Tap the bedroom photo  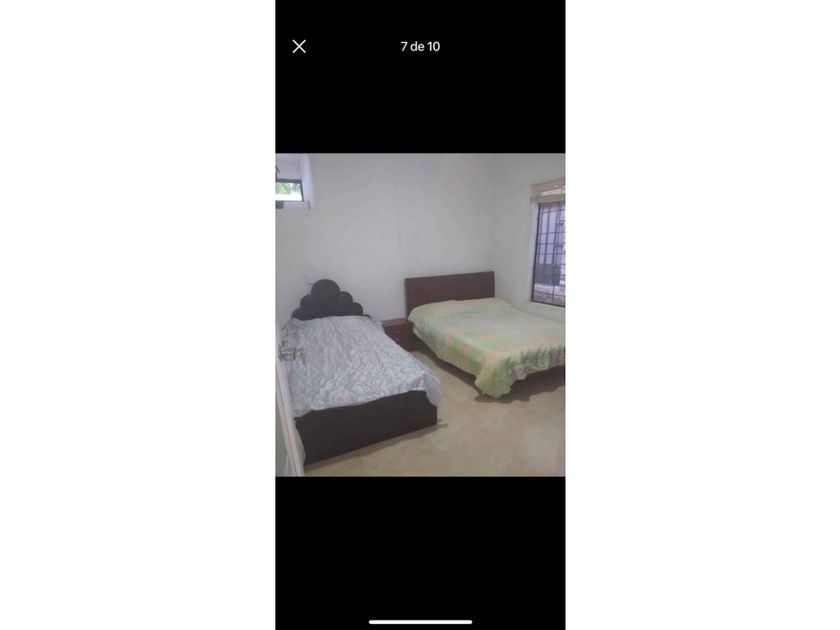[420, 315]
